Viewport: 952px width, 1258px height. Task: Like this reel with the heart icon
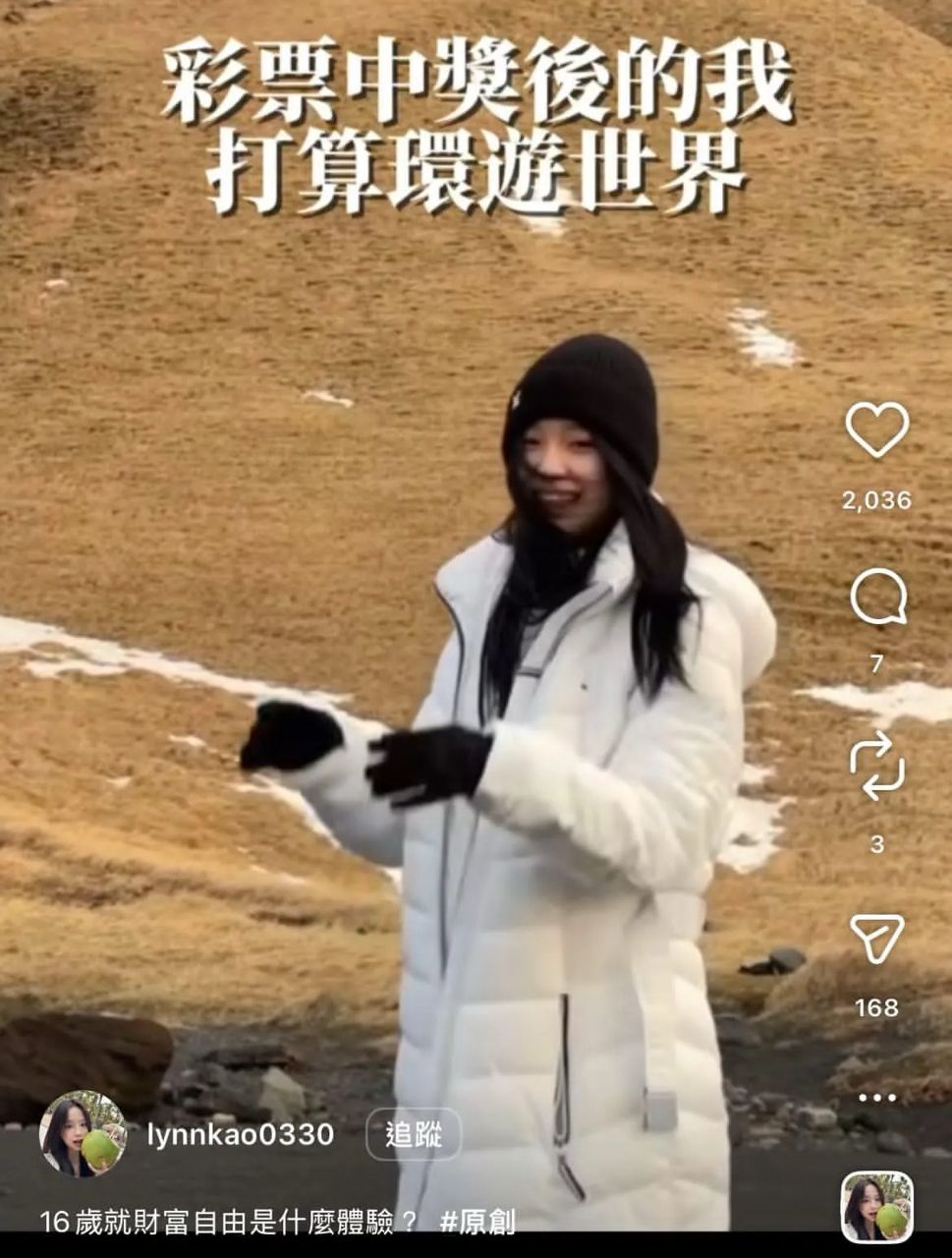[876, 429]
